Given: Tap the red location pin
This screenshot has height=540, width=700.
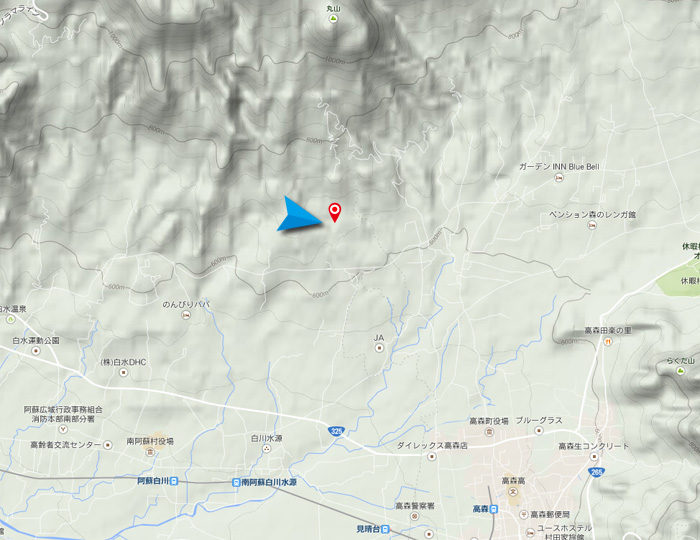Looking at the screenshot, I should (x=335, y=211).
